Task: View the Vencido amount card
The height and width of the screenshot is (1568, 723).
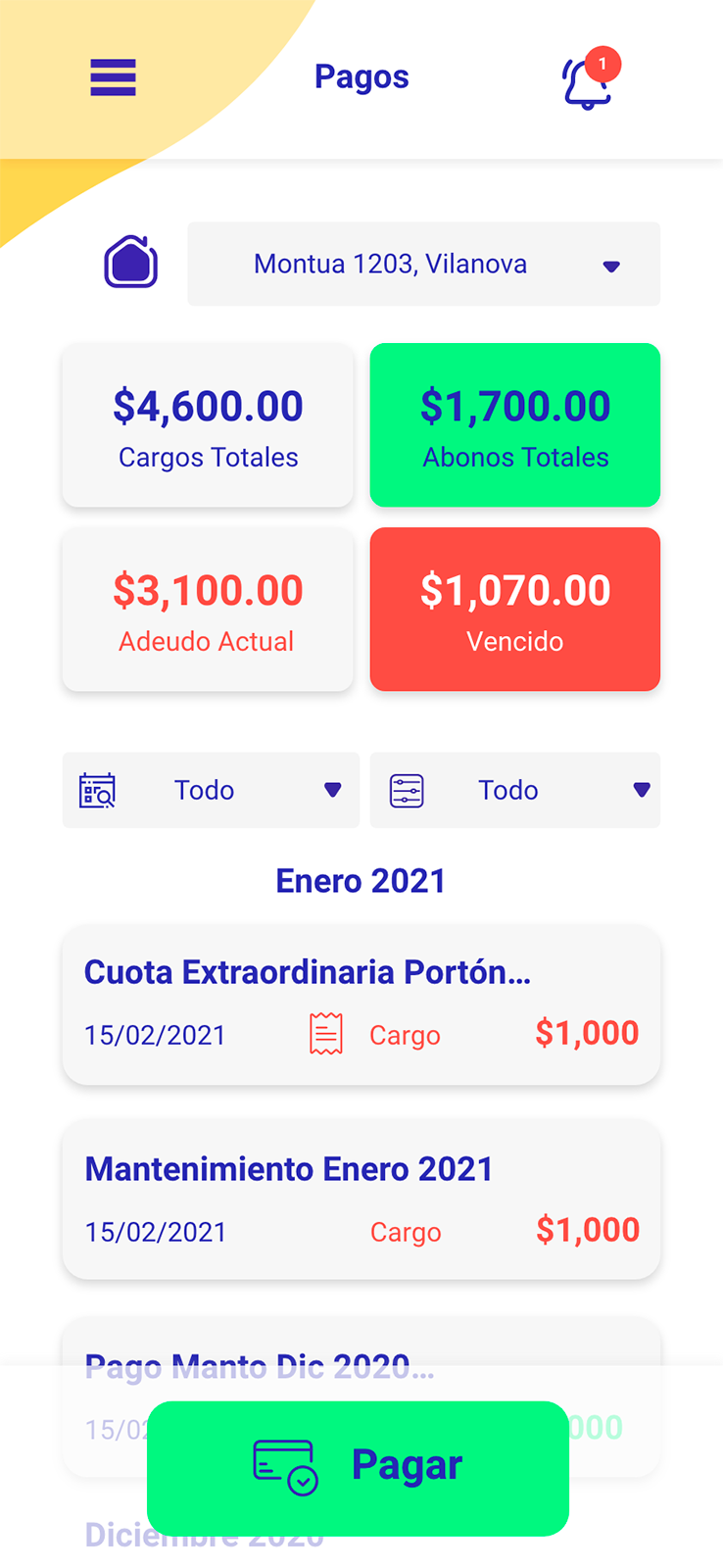Action: 515,610
